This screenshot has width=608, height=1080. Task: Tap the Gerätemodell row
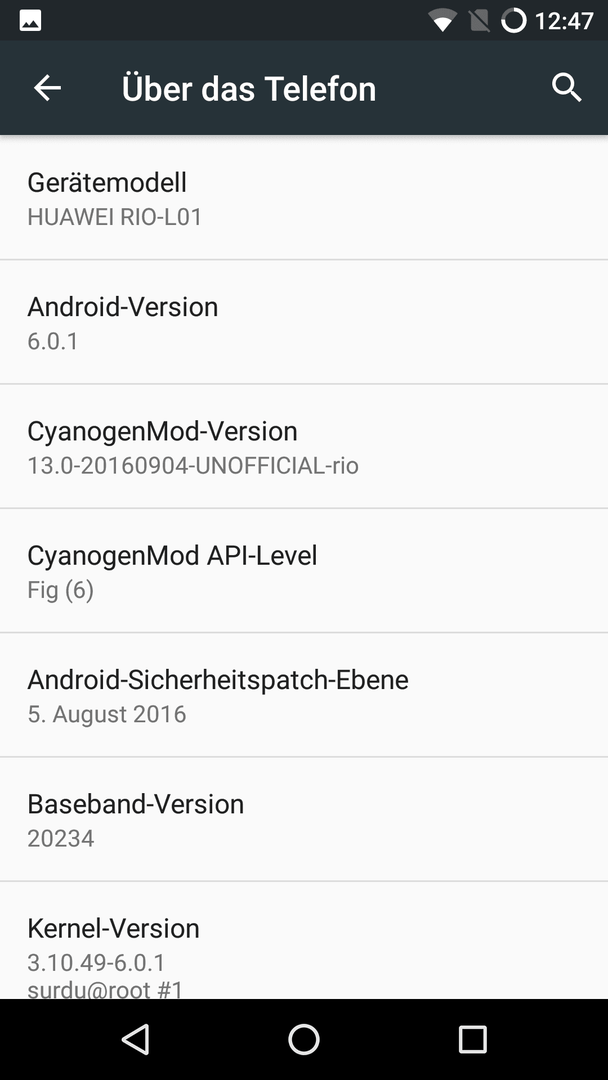304,198
